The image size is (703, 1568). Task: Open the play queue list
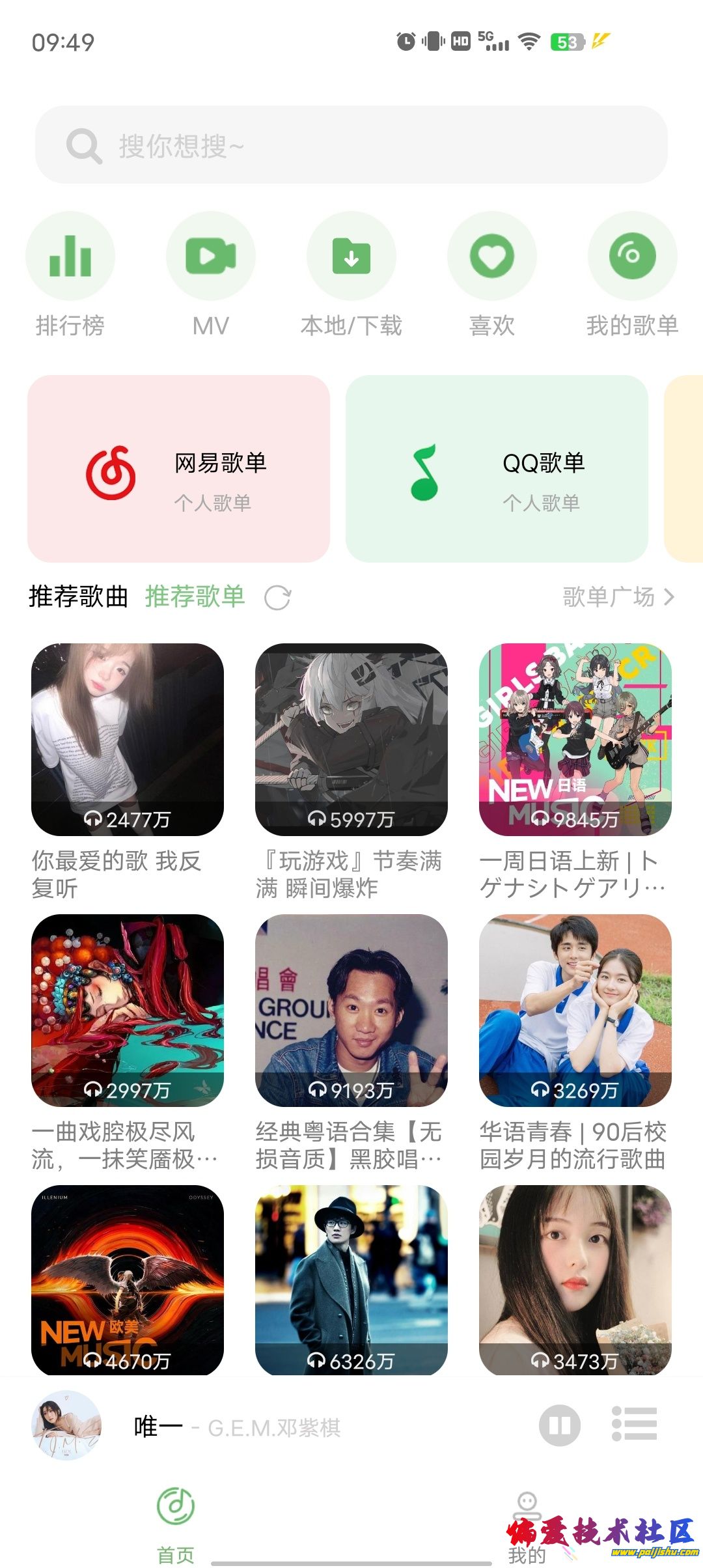[634, 1426]
